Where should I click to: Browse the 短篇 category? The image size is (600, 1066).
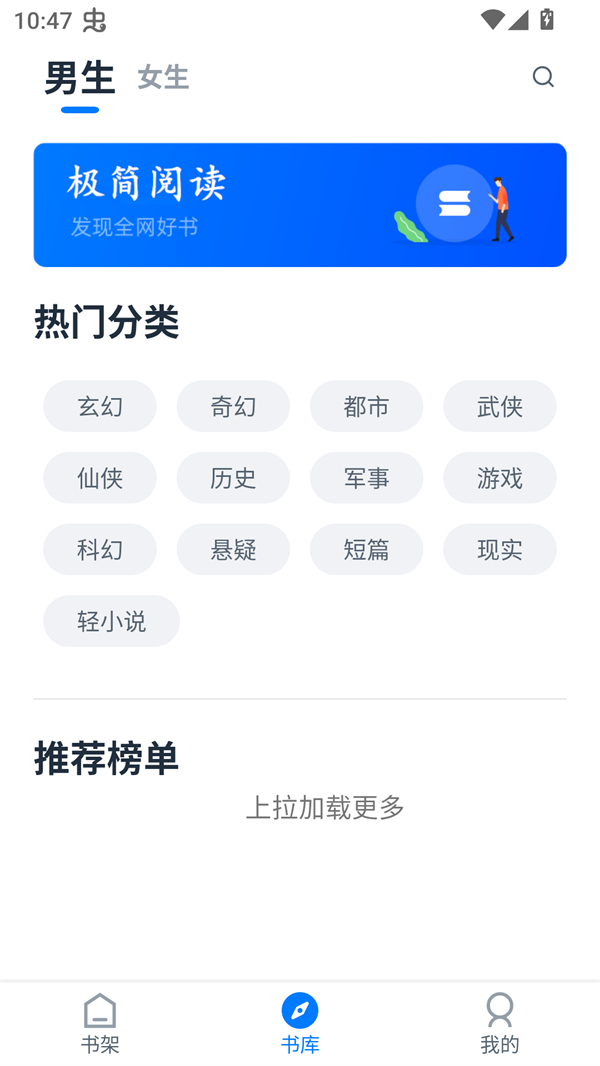366,549
